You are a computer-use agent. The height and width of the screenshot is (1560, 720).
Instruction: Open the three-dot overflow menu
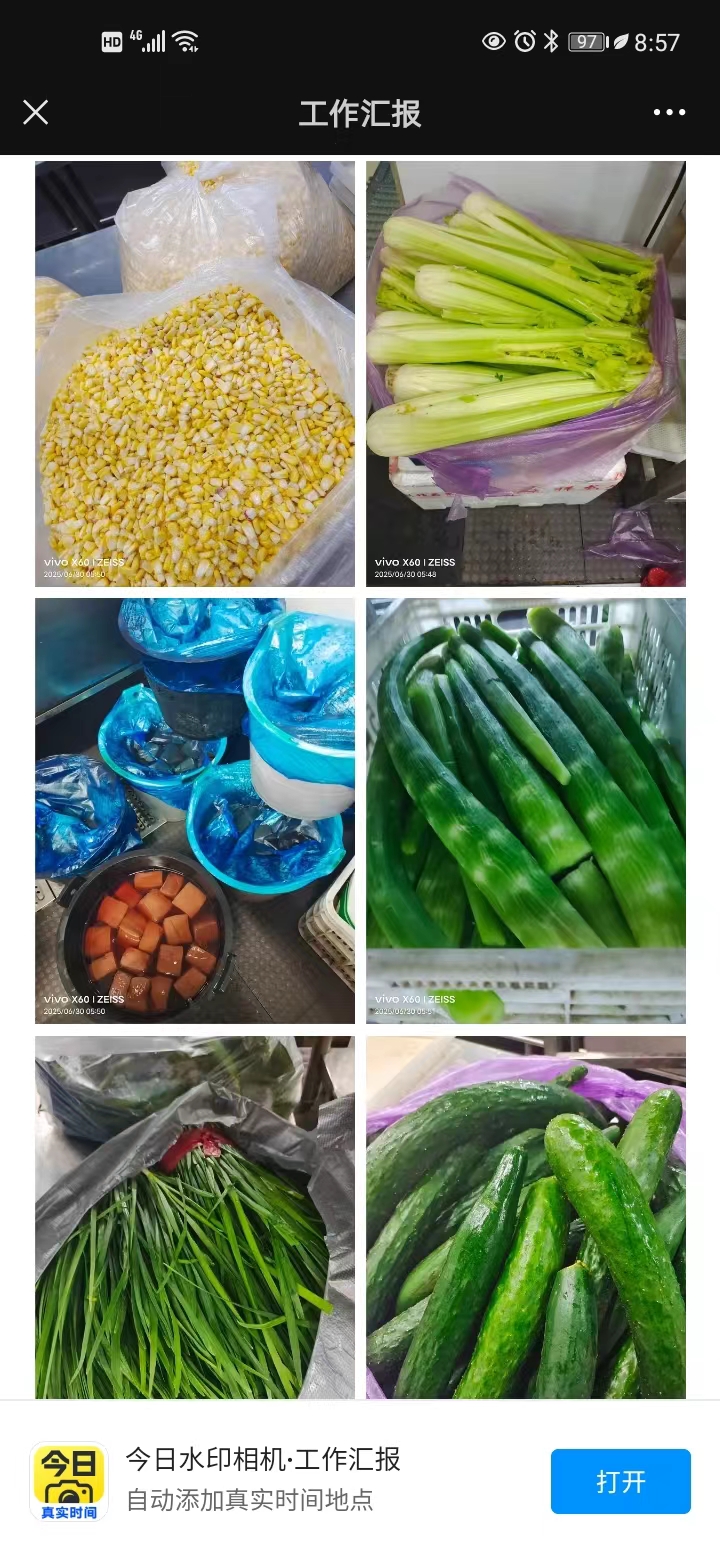669,112
